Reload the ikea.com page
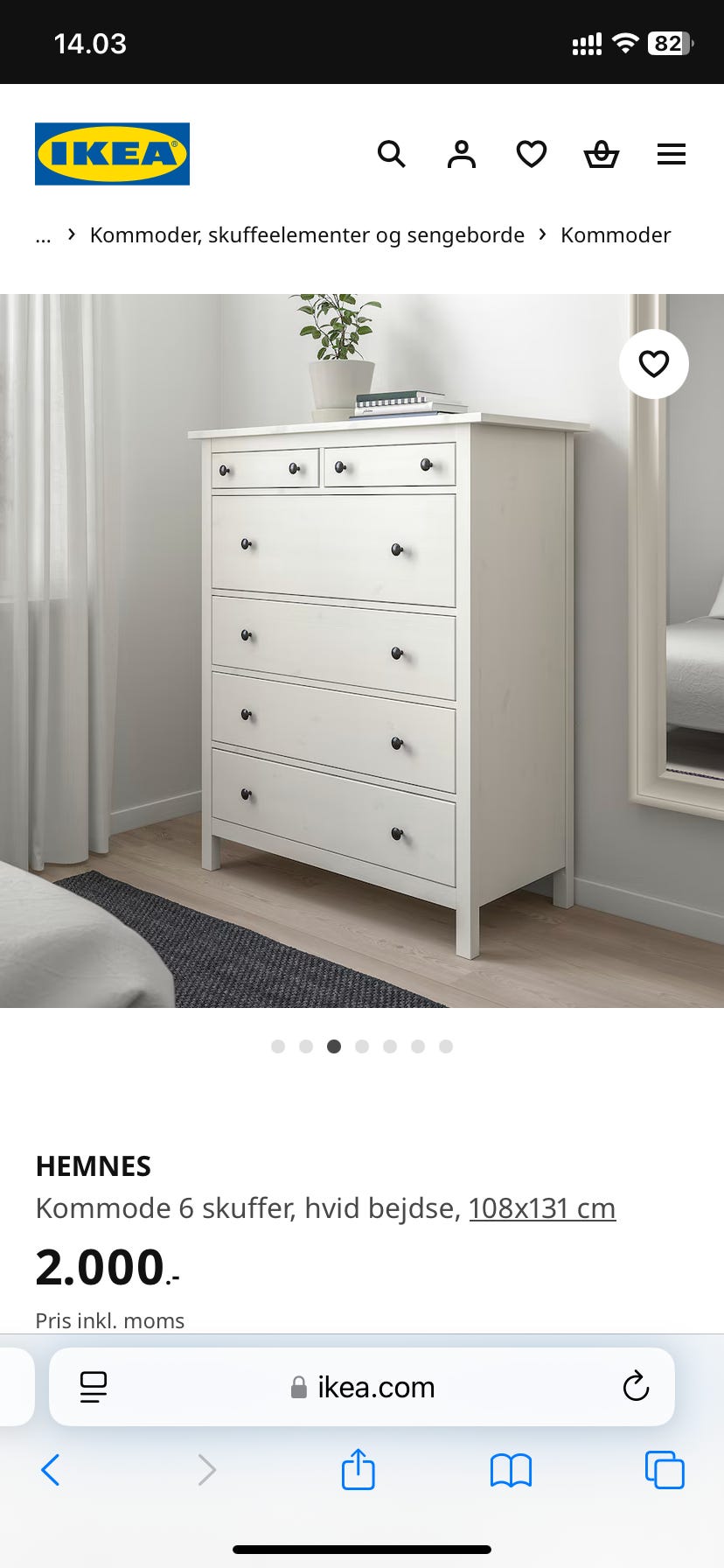The image size is (724, 1568). click(636, 1386)
